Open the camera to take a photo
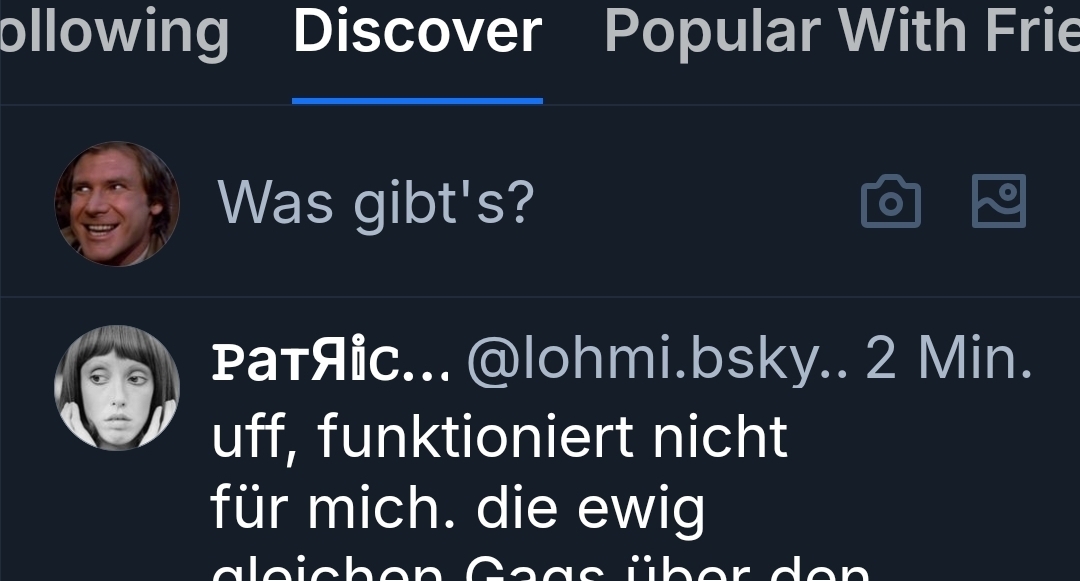Viewport: 1080px width, 581px height. coord(890,203)
